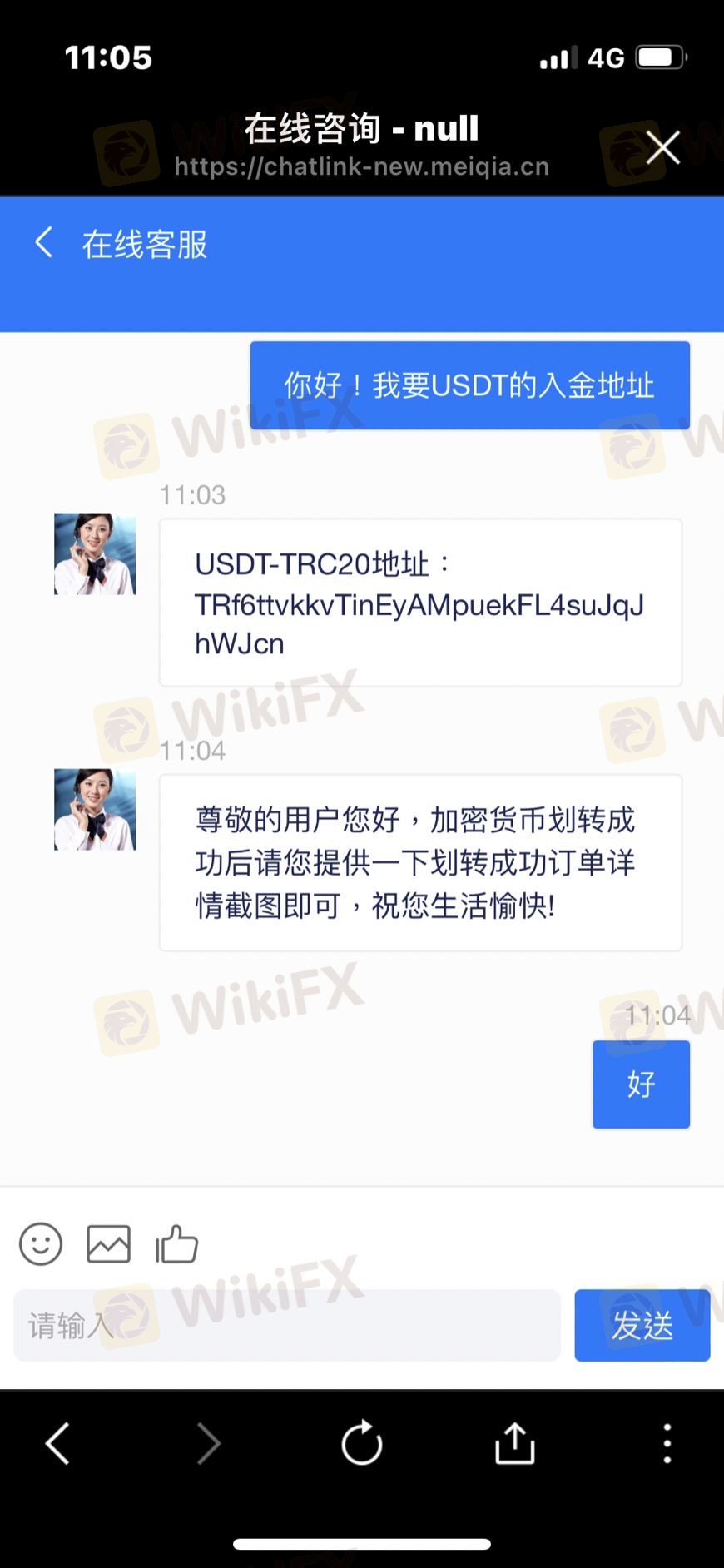Open the emoji picker
Viewport: 724px width, 1568px height.
41,1244
